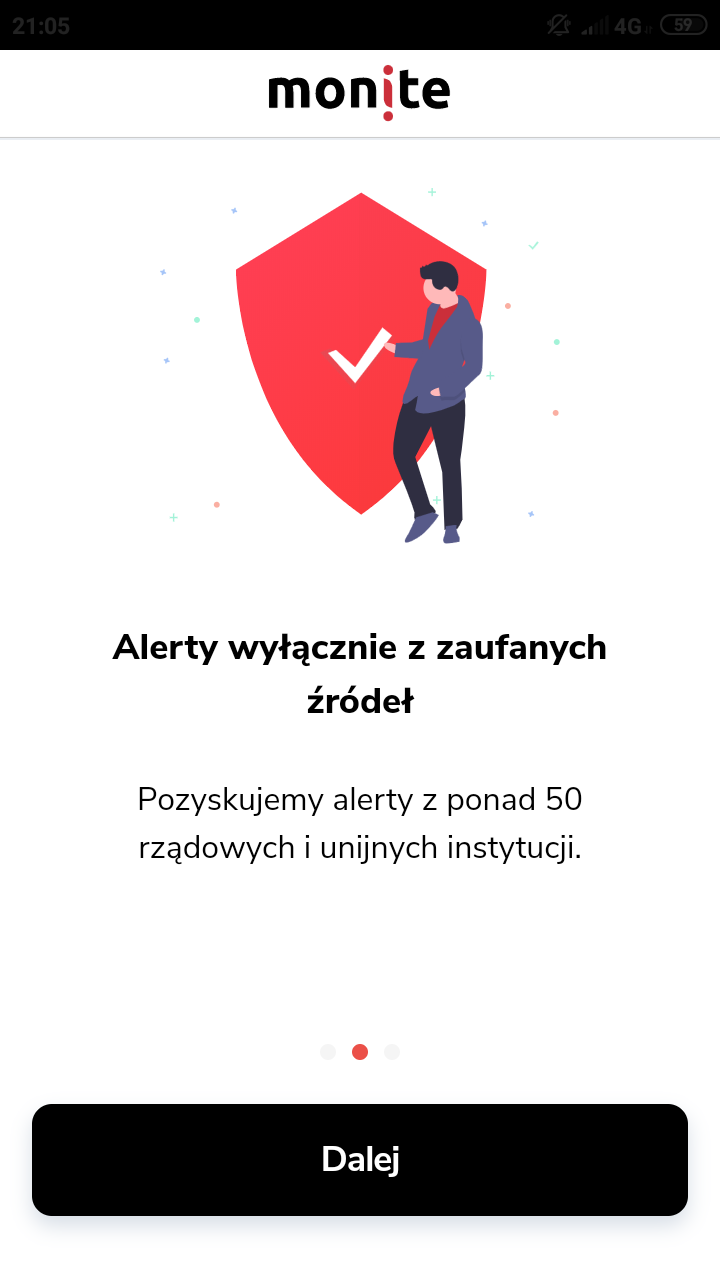Jump to the first onboarding page dot

point(328,1052)
